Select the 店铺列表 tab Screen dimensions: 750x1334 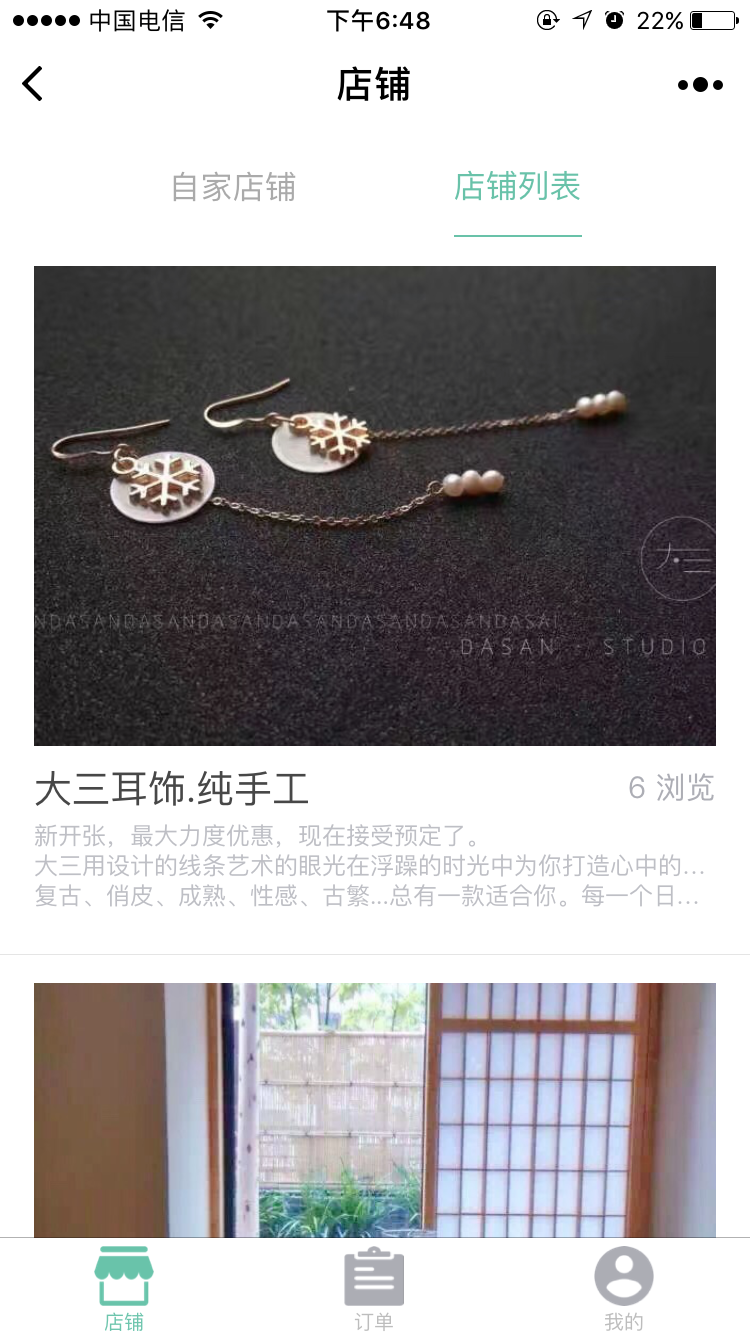517,187
